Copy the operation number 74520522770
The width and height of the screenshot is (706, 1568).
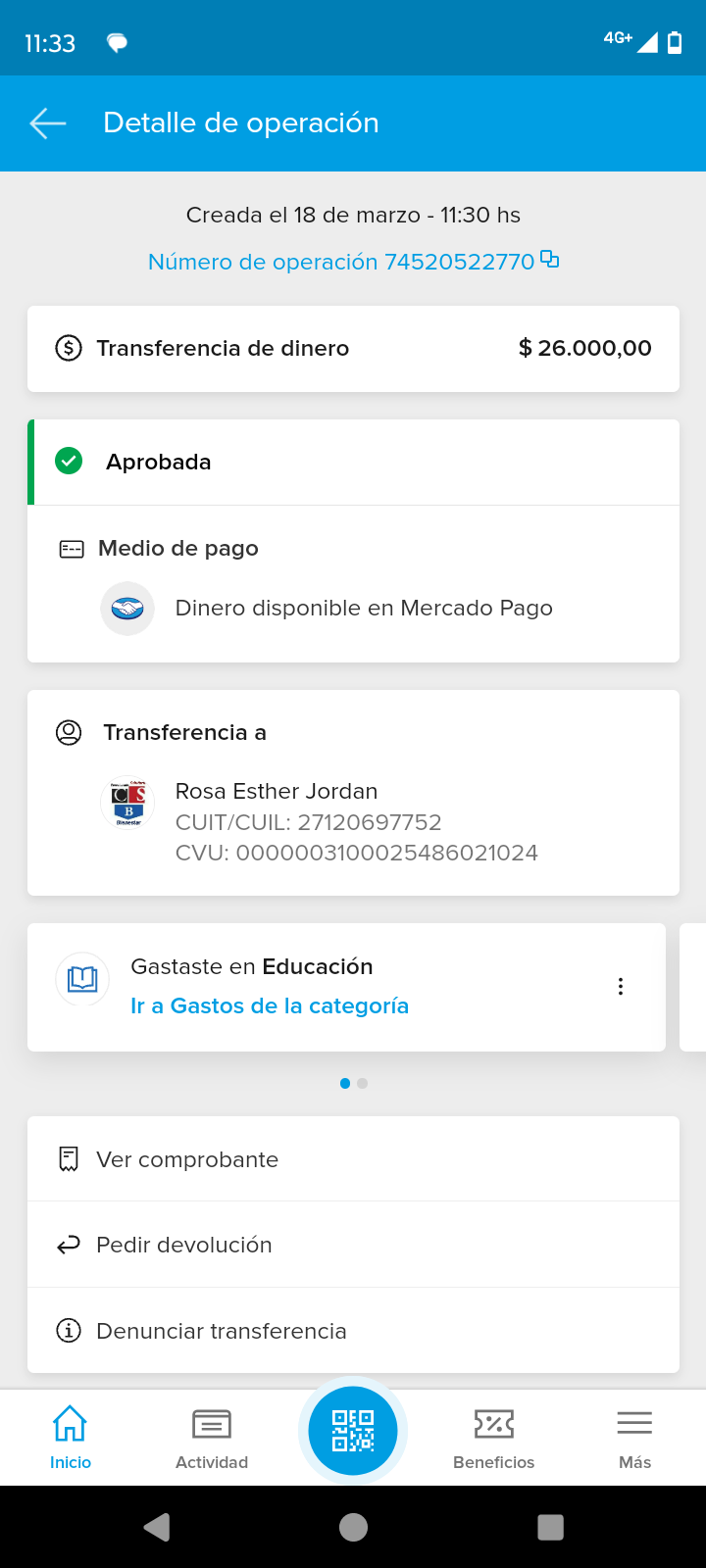[550, 260]
